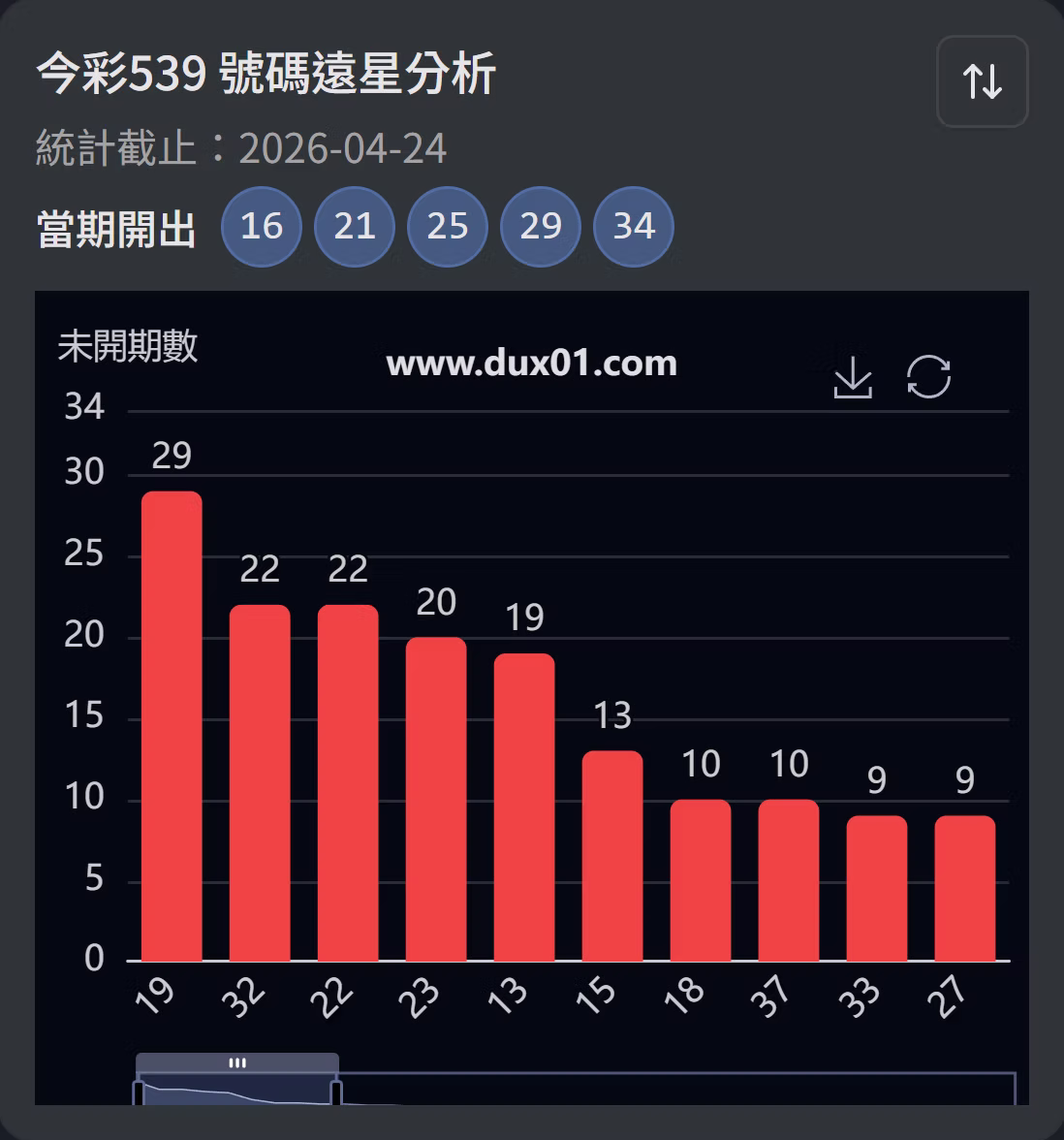Select the number ball 34

point(633,227)
